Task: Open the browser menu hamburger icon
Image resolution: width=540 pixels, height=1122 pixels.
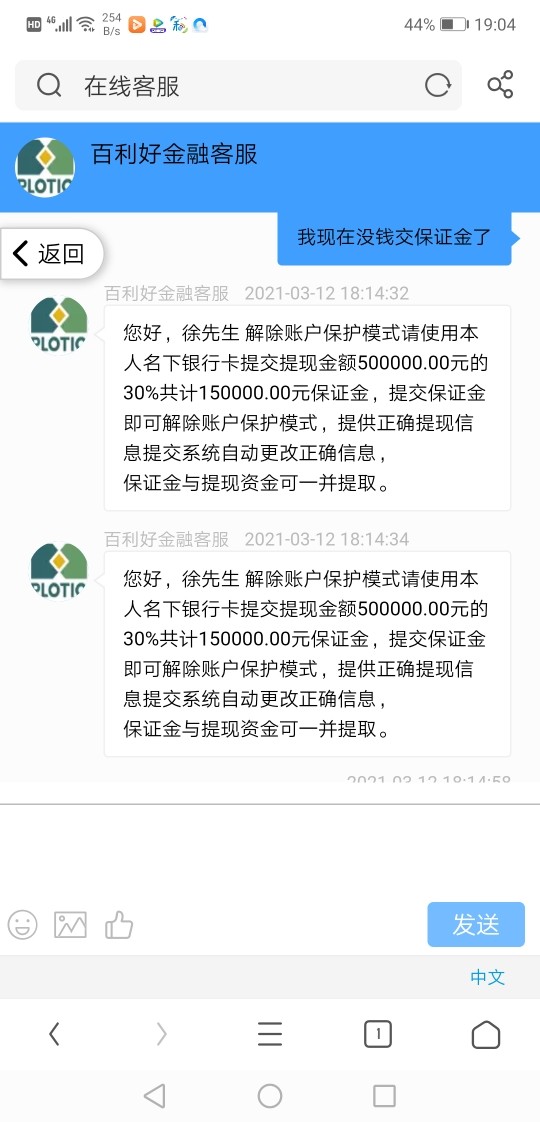Action: click(270, 1034)
